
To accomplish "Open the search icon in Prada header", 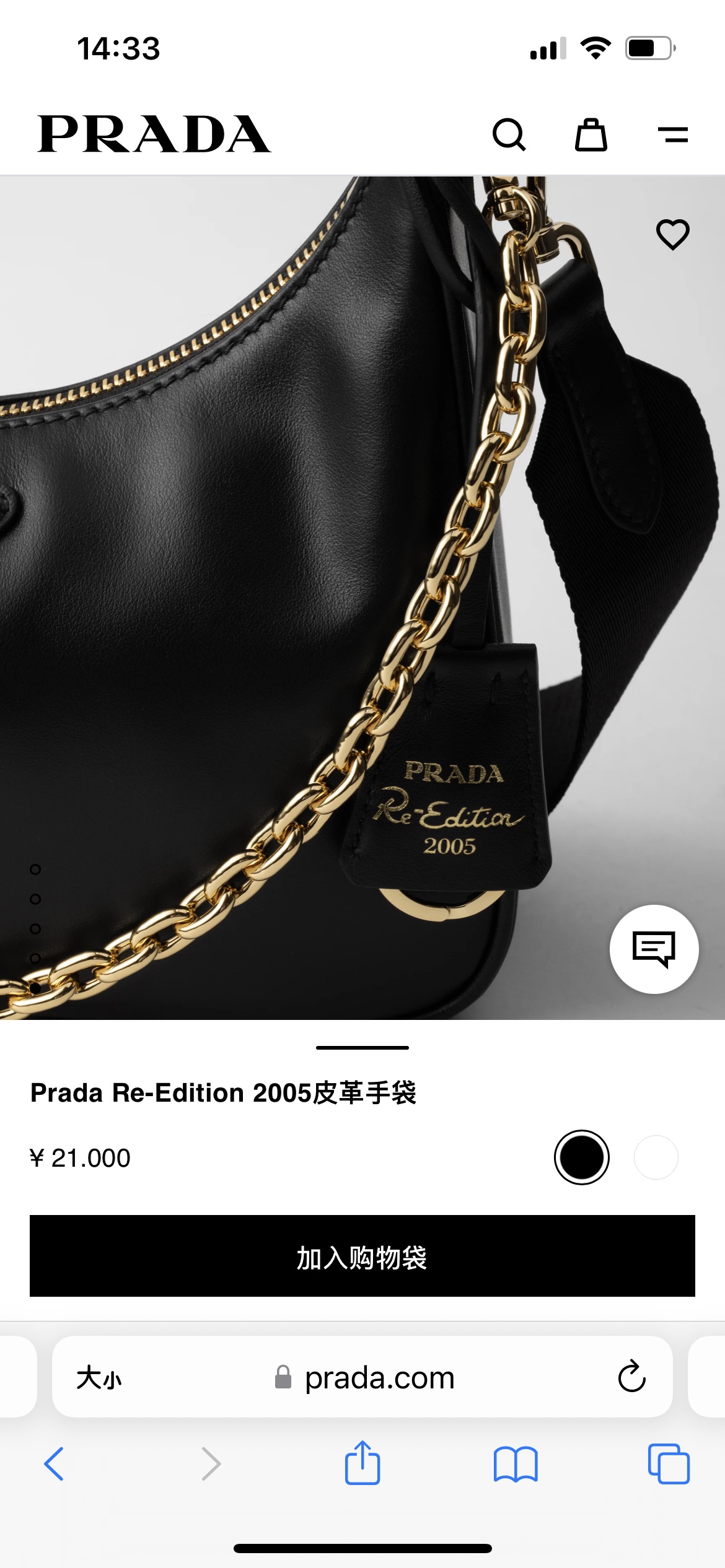I will tap(509, 134).
